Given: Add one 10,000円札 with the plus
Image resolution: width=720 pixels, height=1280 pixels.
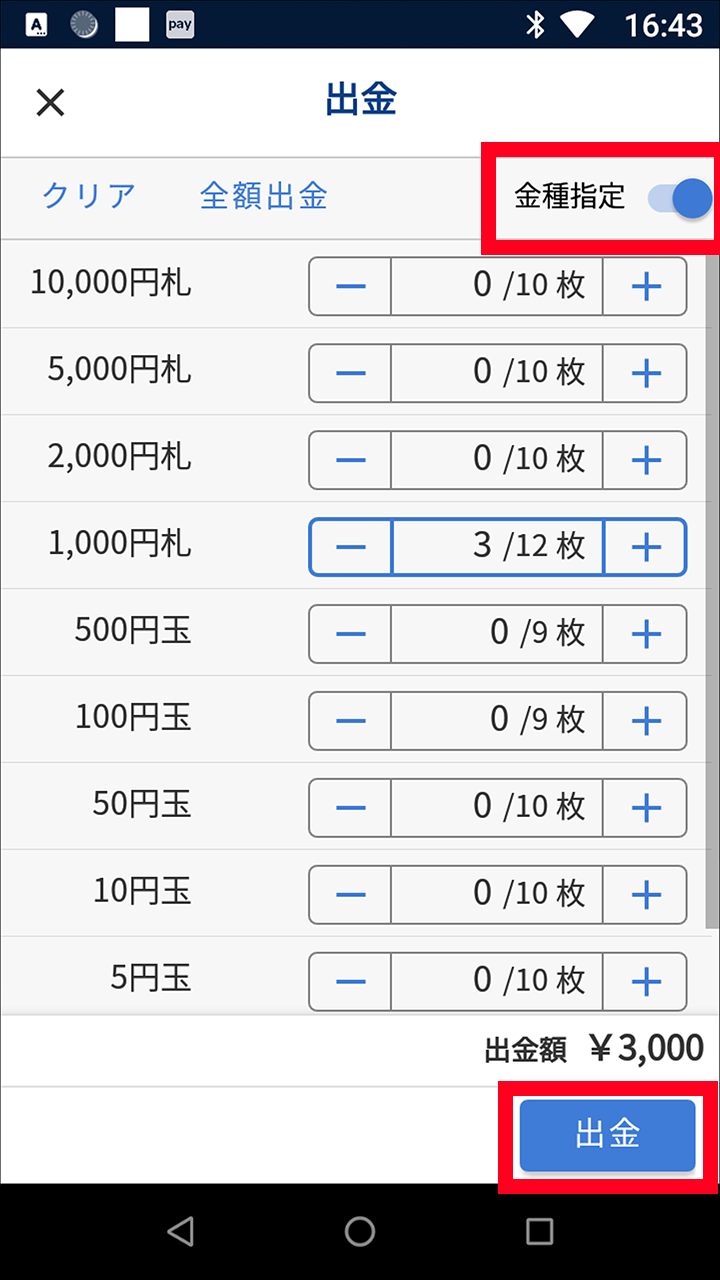Looking at the screenshot, I should (646, 287).
